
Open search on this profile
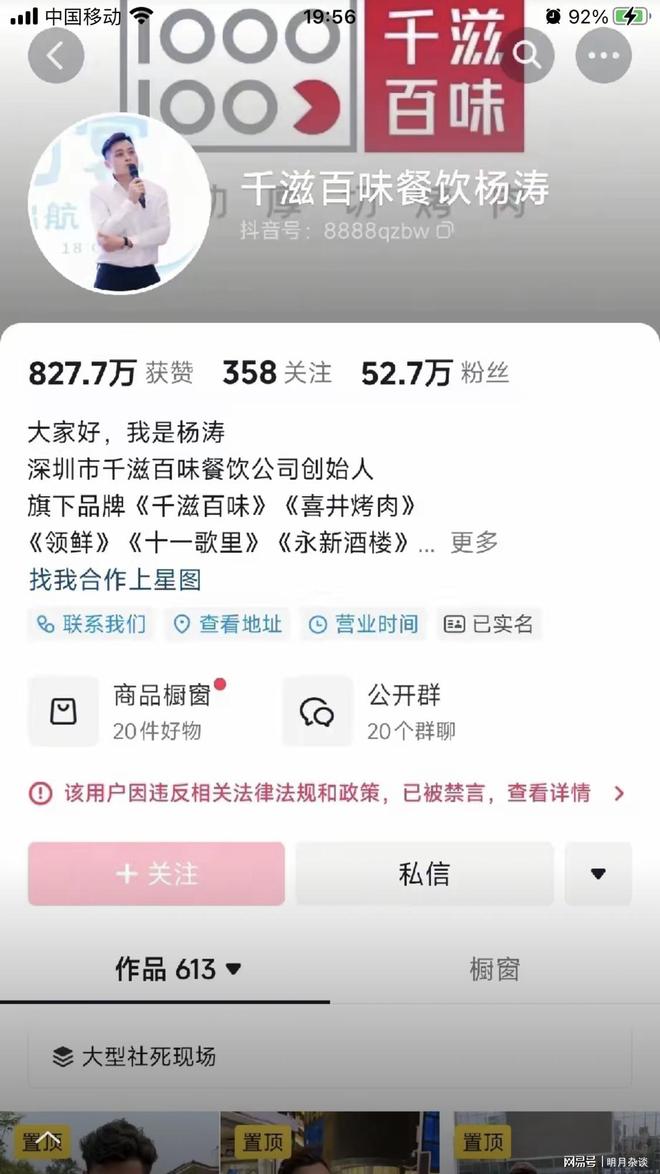click(x=529, y=55)
